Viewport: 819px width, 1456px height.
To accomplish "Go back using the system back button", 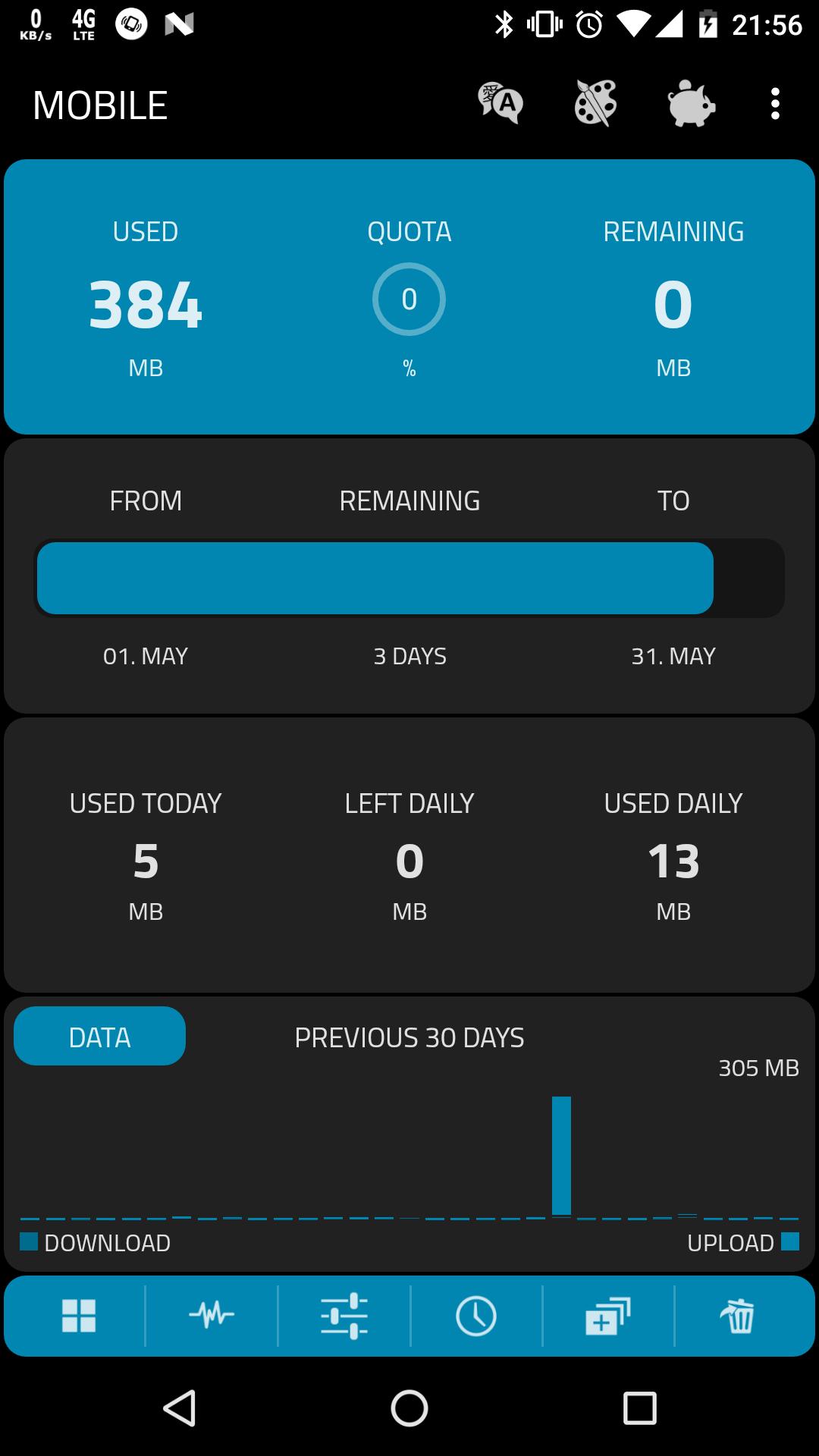I will coord(180,1409).
